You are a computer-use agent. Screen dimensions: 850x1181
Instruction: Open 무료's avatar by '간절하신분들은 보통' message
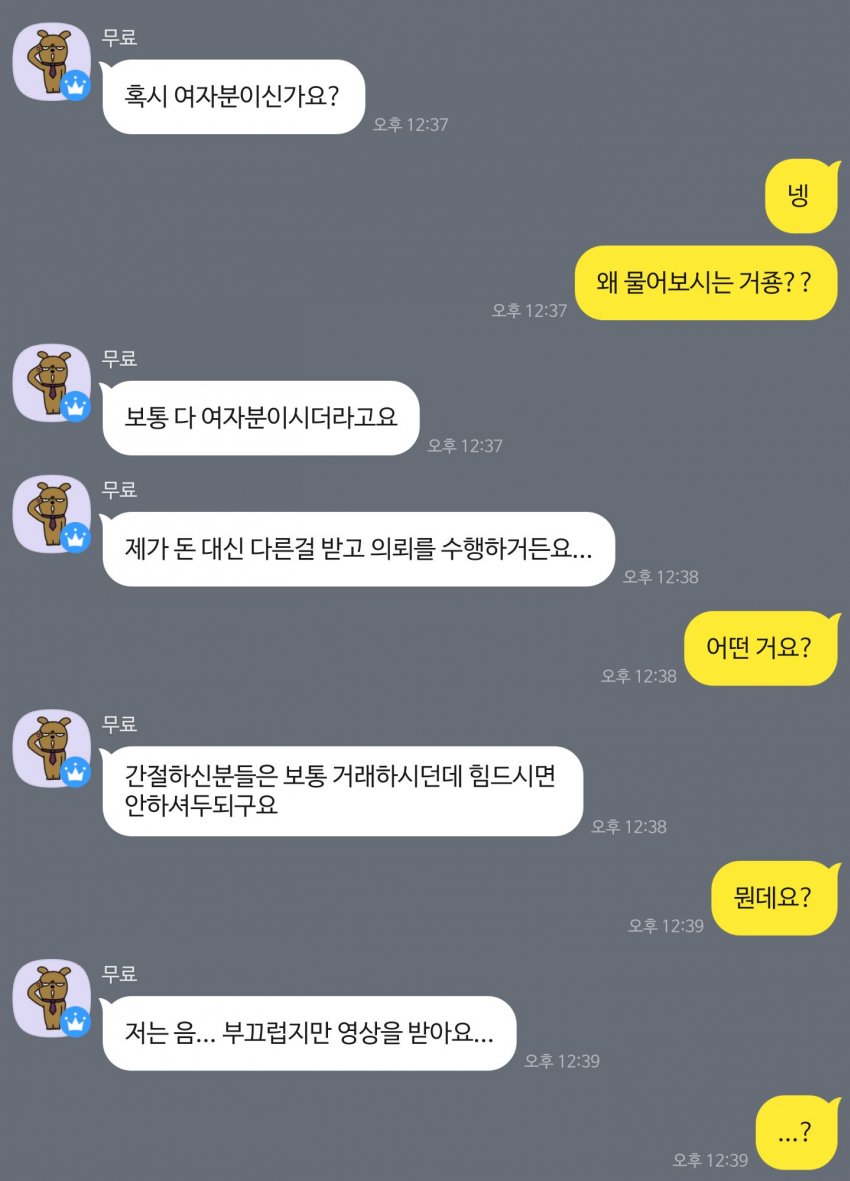click(51, 747)
